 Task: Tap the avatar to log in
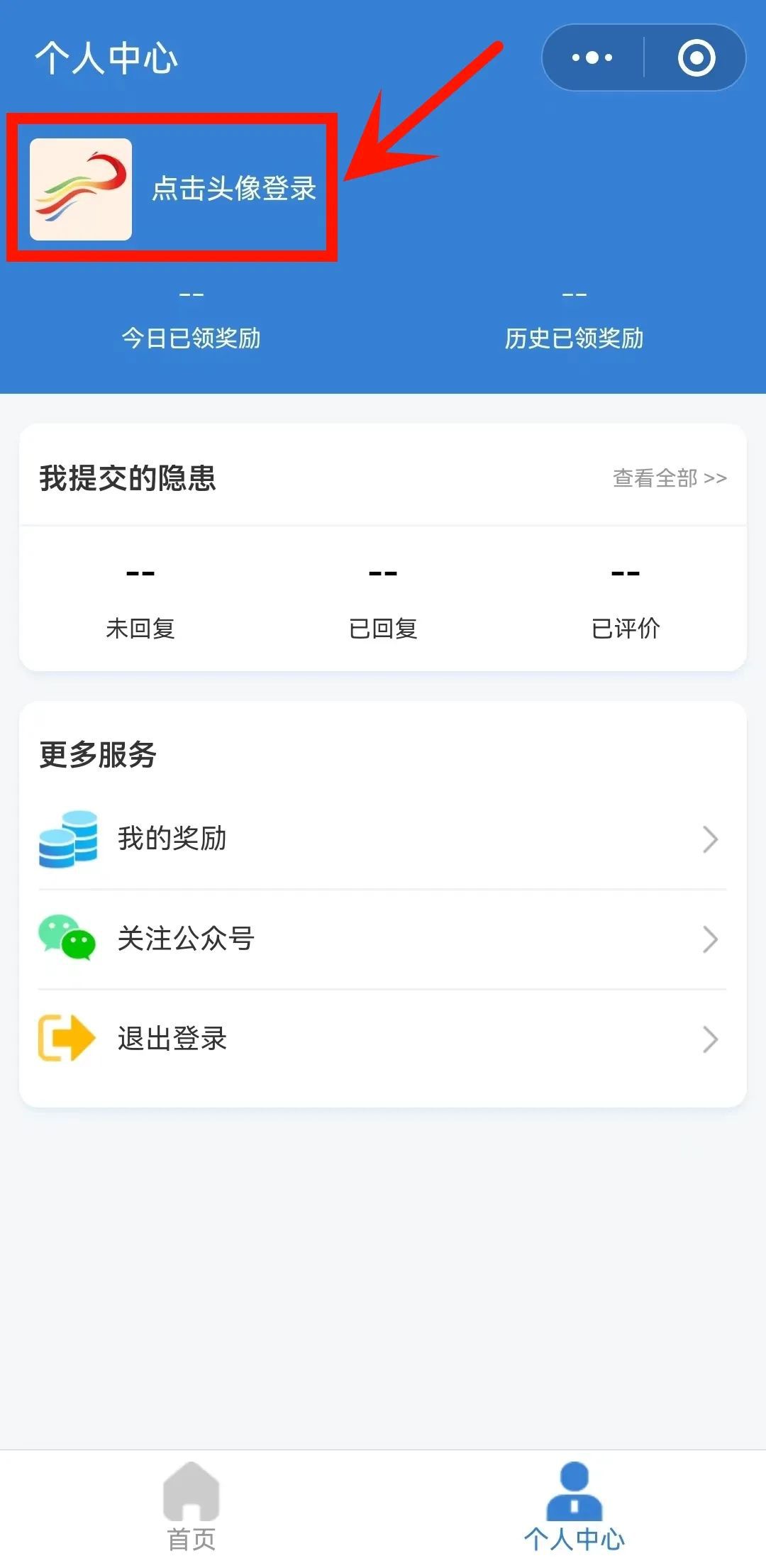(81, 189)
